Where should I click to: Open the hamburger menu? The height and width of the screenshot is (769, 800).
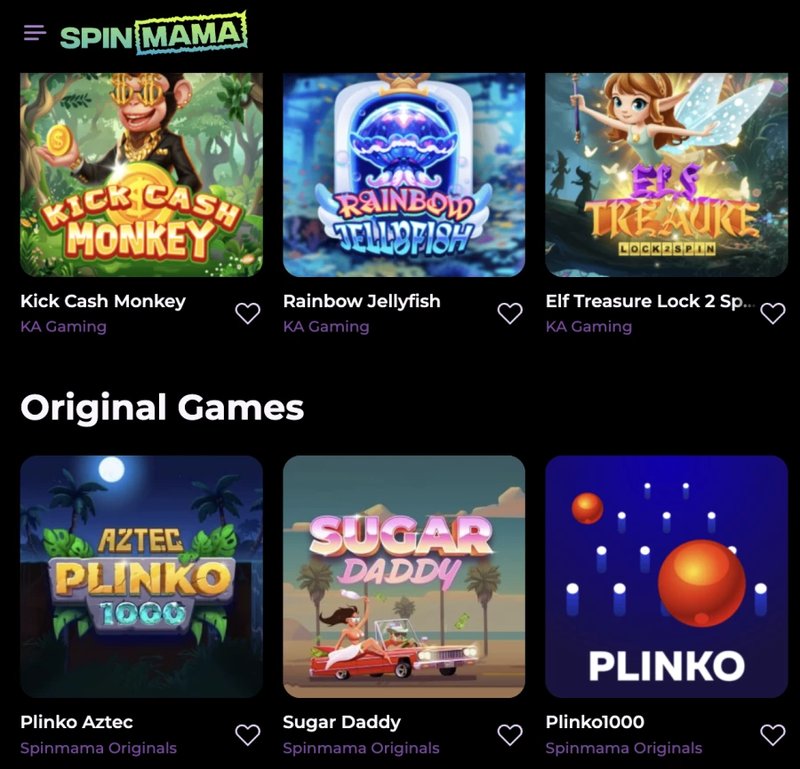point(35,33)
